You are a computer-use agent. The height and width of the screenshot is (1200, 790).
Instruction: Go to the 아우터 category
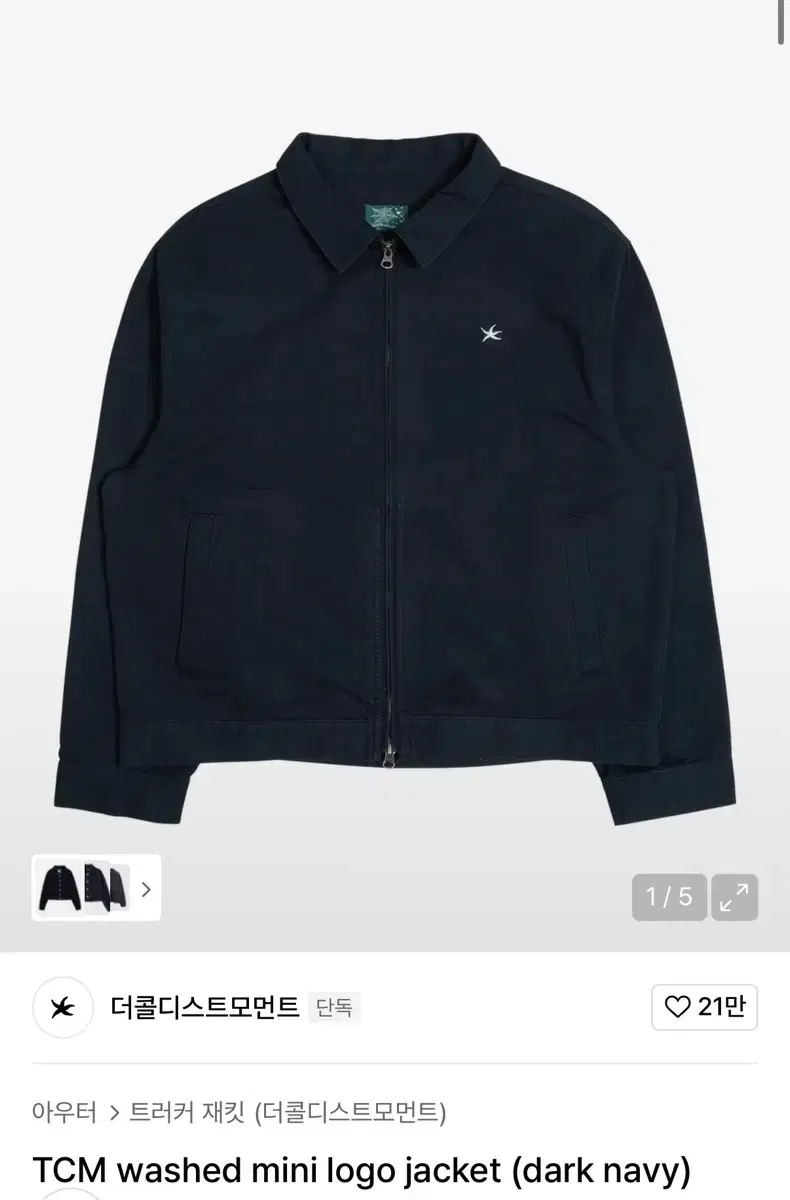click(64, 1111)
